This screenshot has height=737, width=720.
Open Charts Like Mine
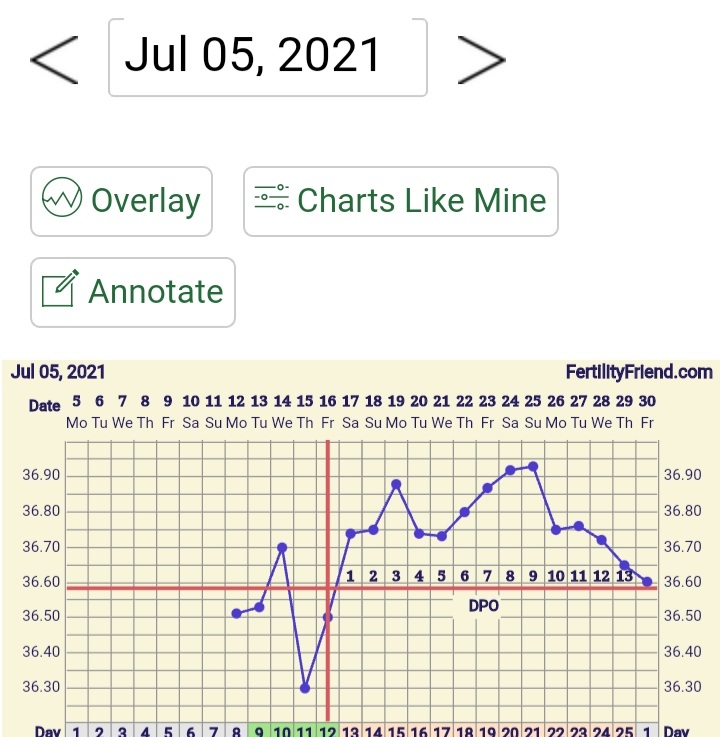coord(400,201)
